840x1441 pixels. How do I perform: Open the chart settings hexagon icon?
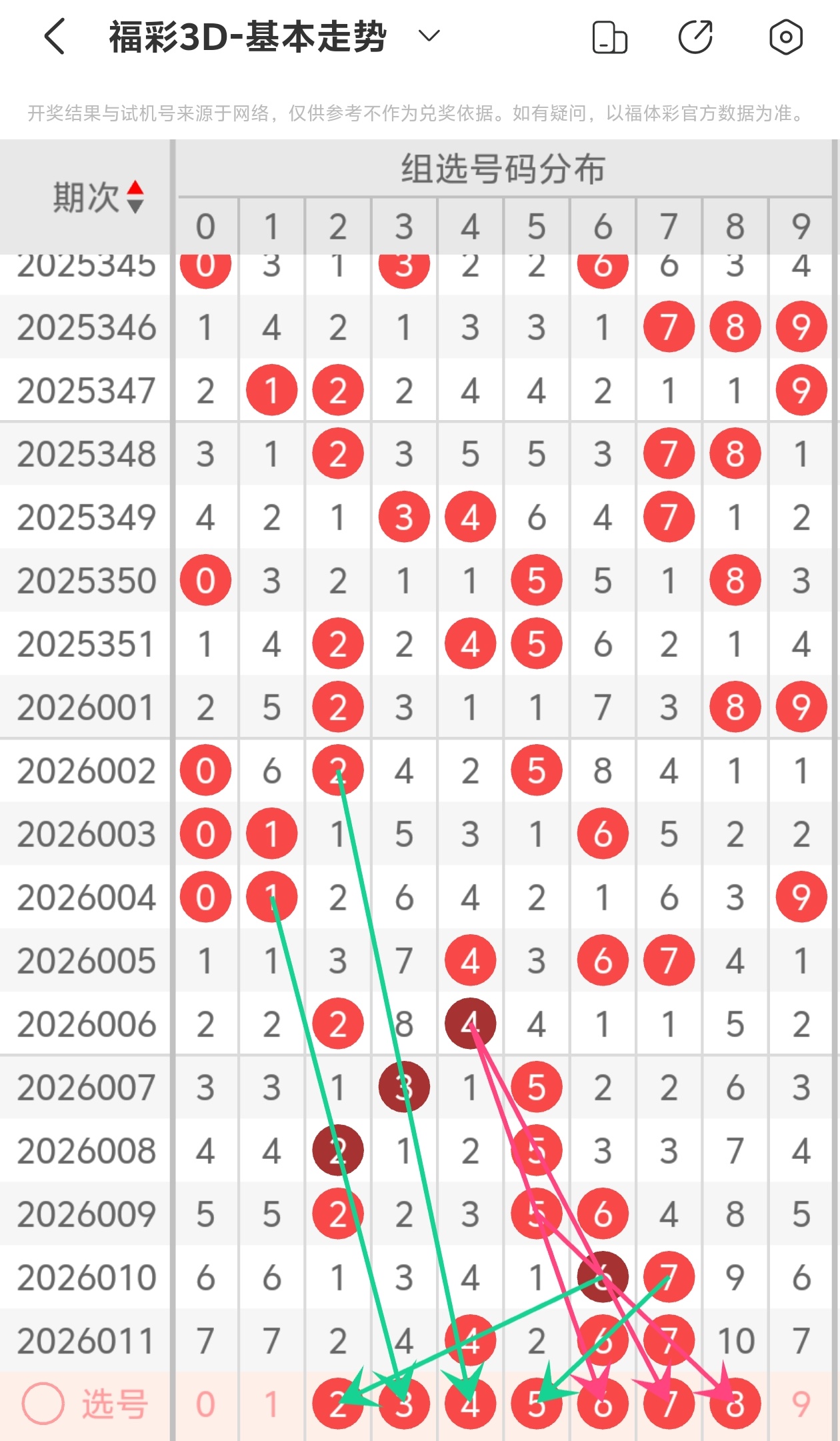[x=785, y=37]
